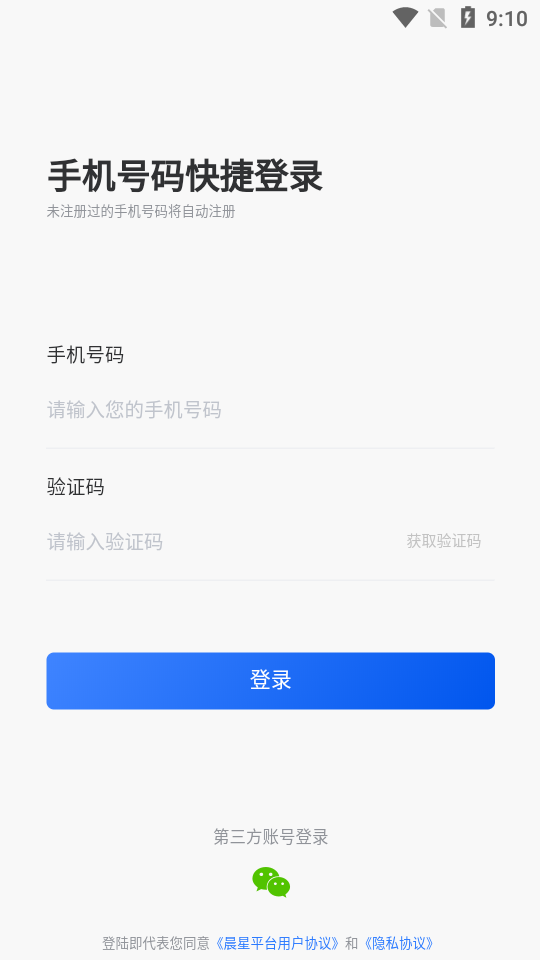The image size is (540, 960).
Task: Tap the phone number input field
Action: point(270,410)
